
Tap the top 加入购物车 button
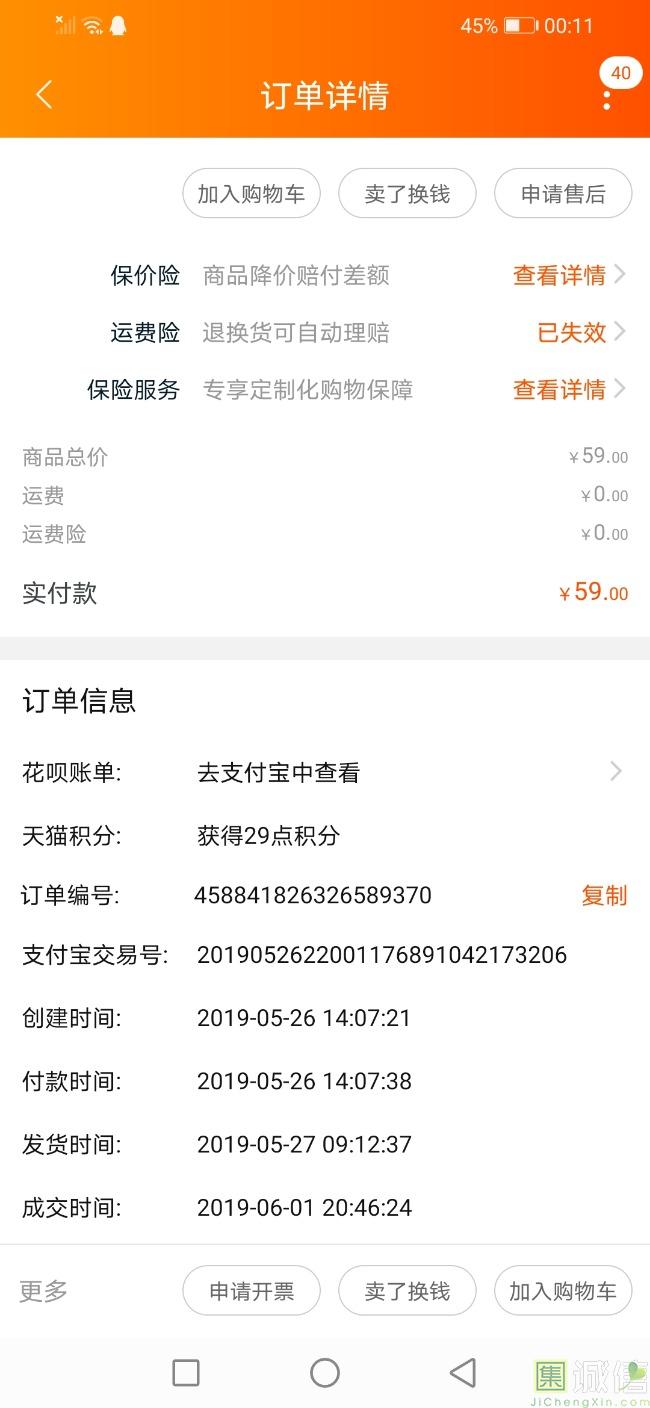point(251,194)
